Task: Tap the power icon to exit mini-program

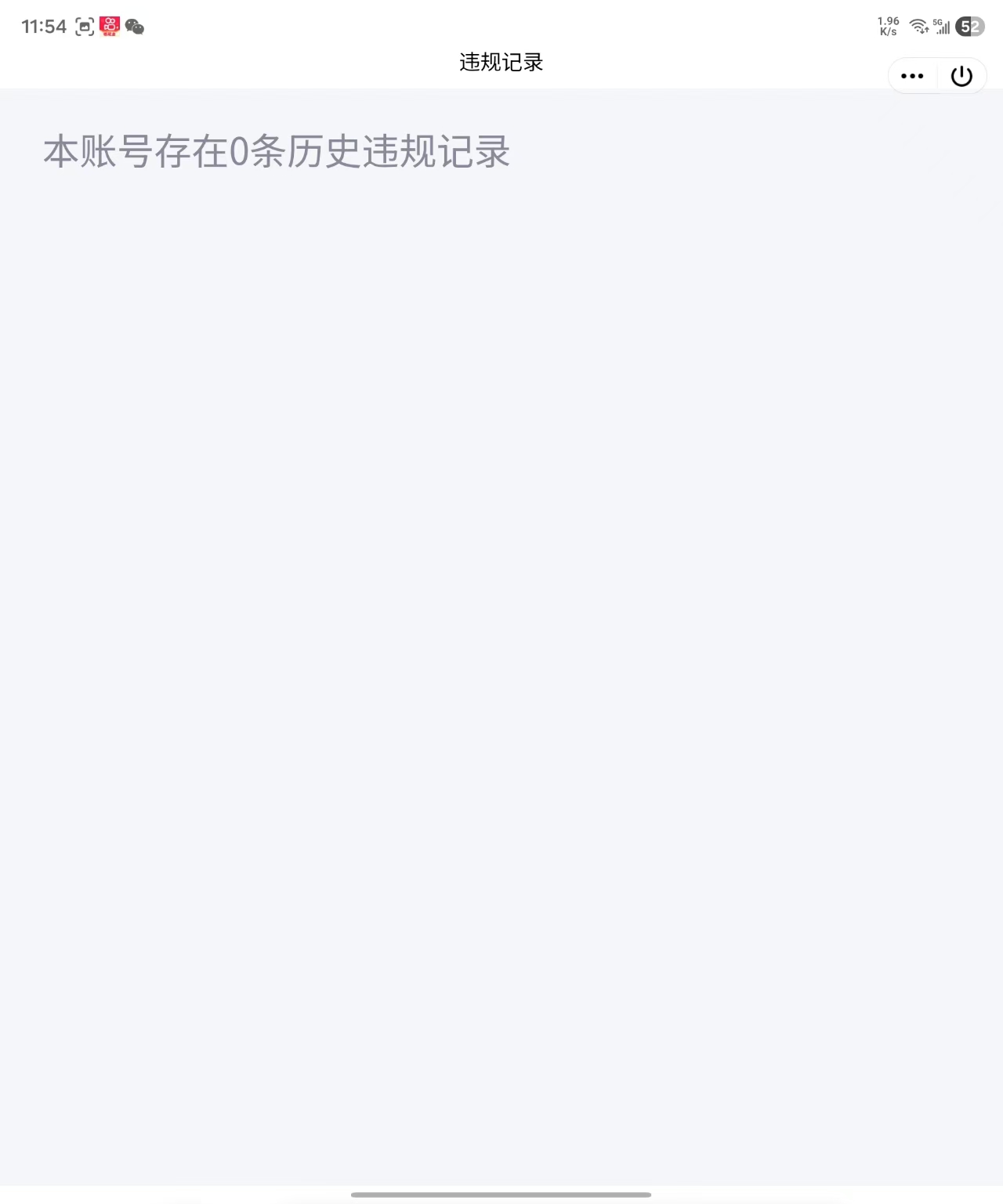Action: pos(961,75)
